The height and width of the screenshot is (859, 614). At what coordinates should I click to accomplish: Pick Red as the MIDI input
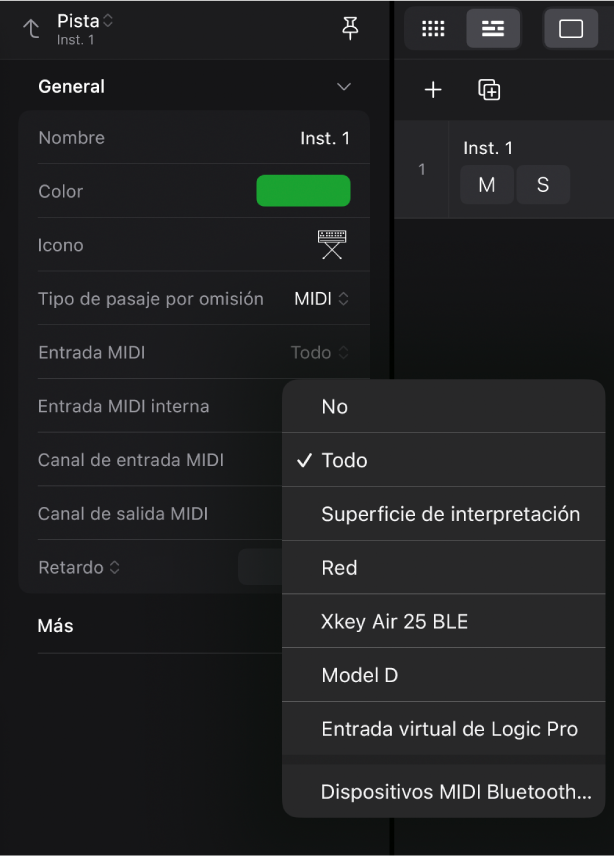coord(339,568)
